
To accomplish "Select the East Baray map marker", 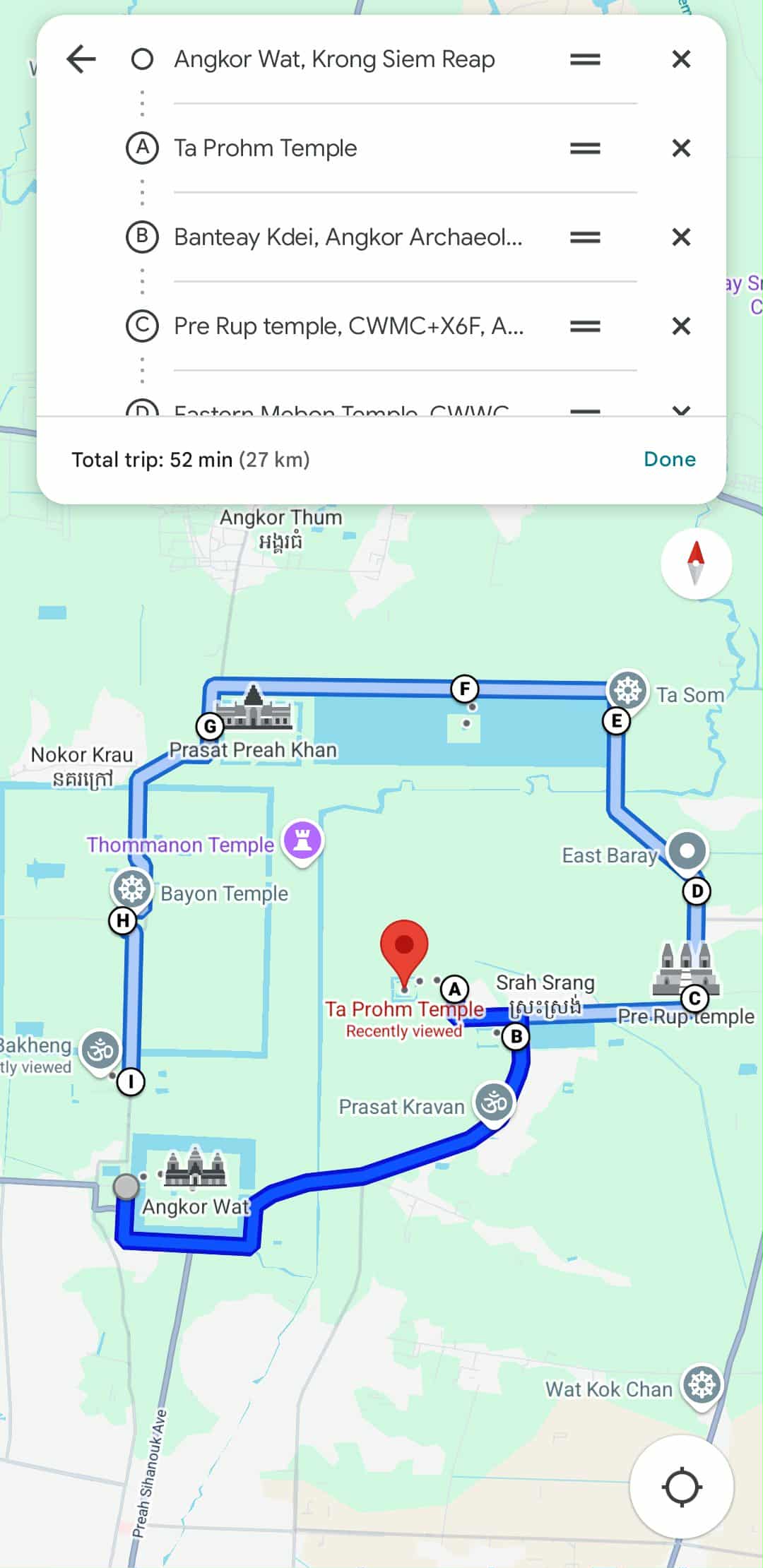I will (x=687, y=850).
